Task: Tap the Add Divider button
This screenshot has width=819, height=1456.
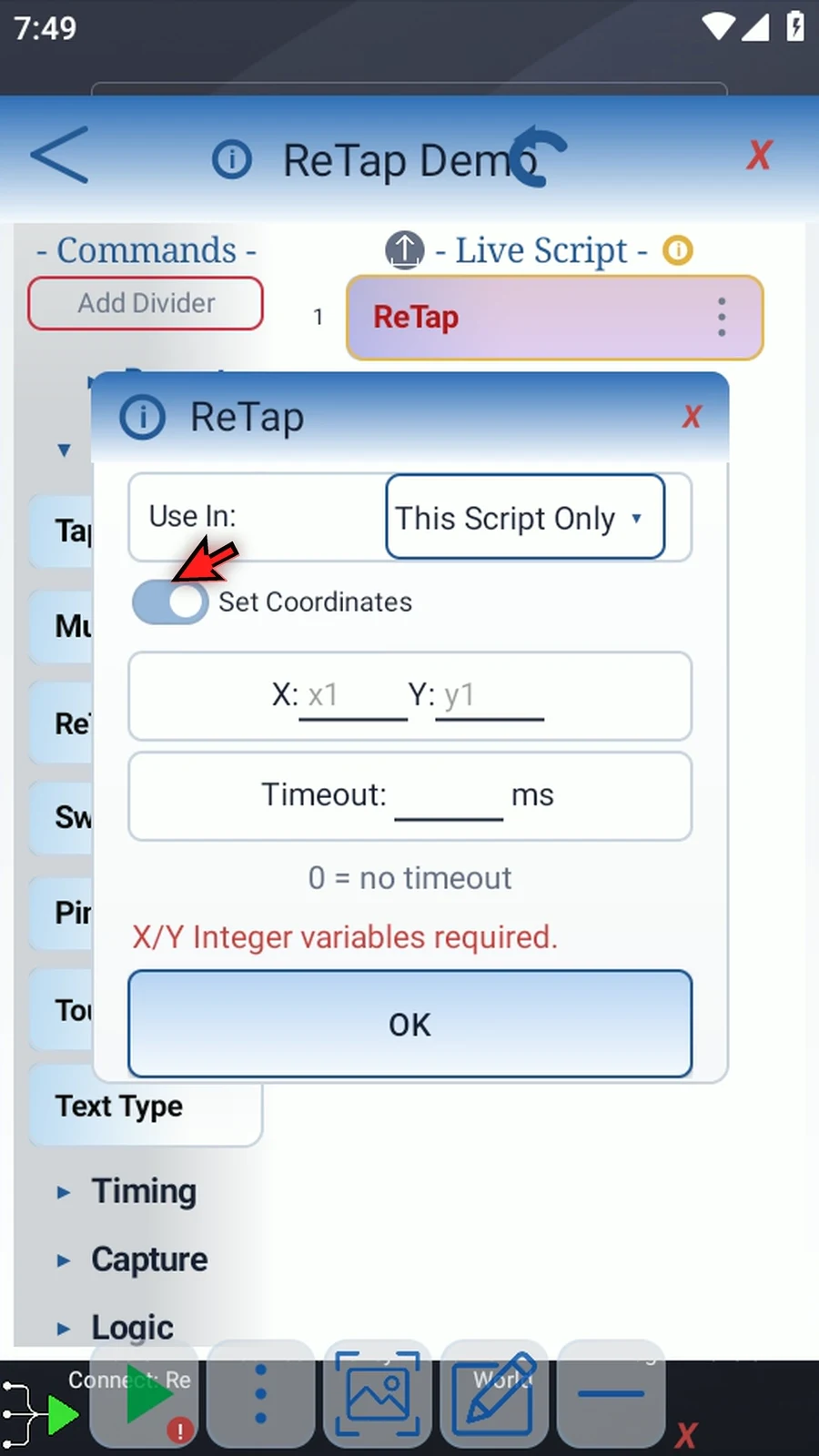Action: (x=146, y=303)
